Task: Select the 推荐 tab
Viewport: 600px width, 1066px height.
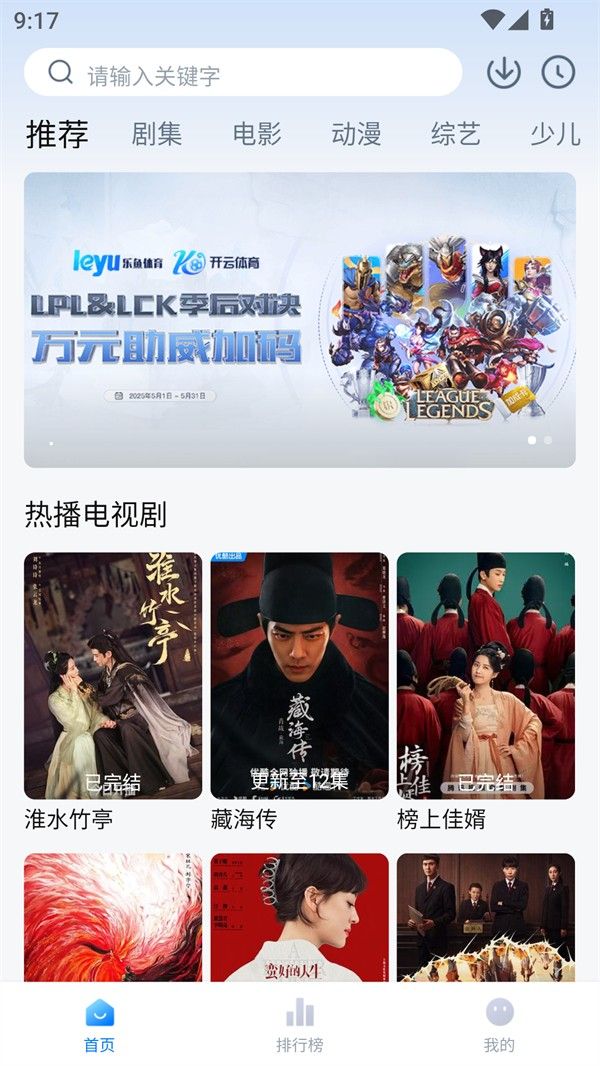Action: tap(57, 134)
